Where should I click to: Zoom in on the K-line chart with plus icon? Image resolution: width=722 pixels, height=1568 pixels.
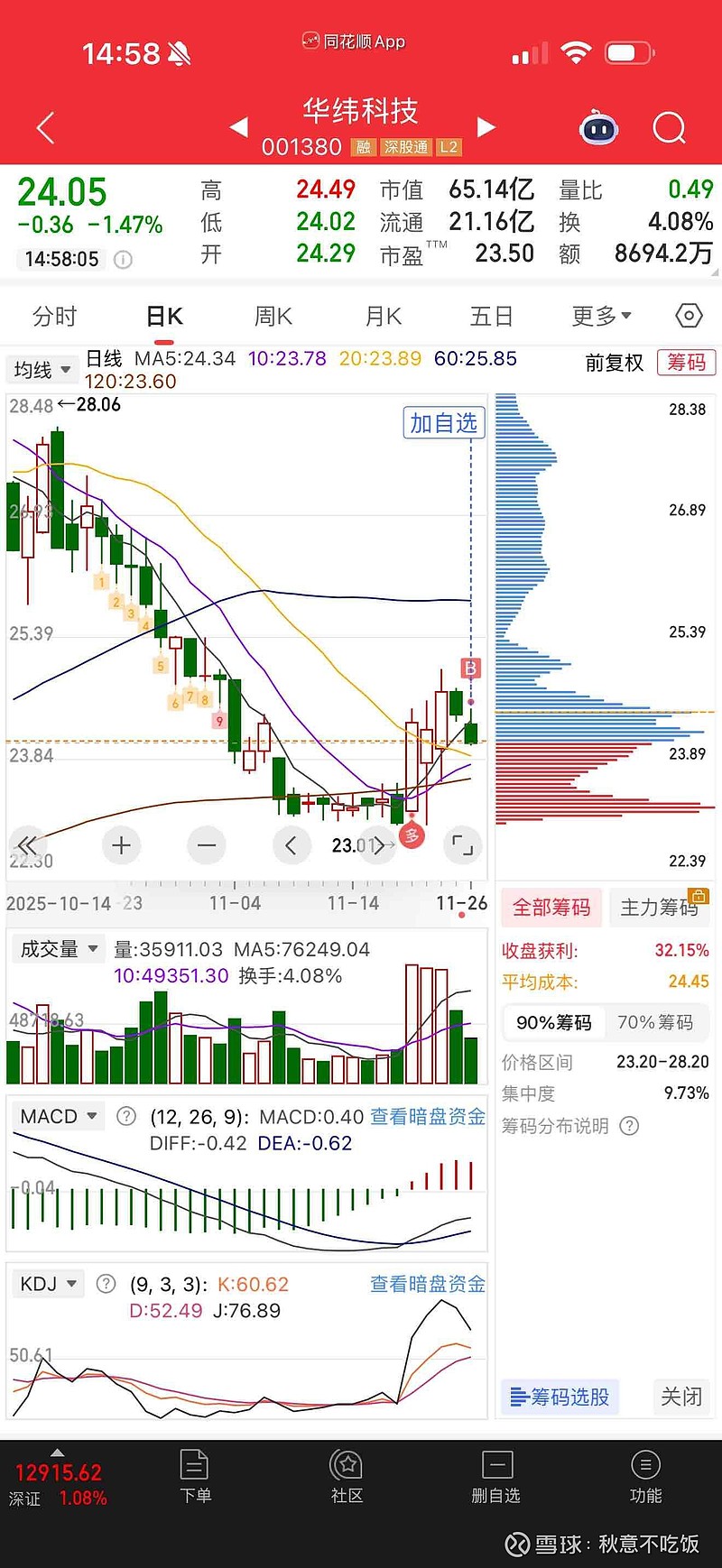[121, 845]
